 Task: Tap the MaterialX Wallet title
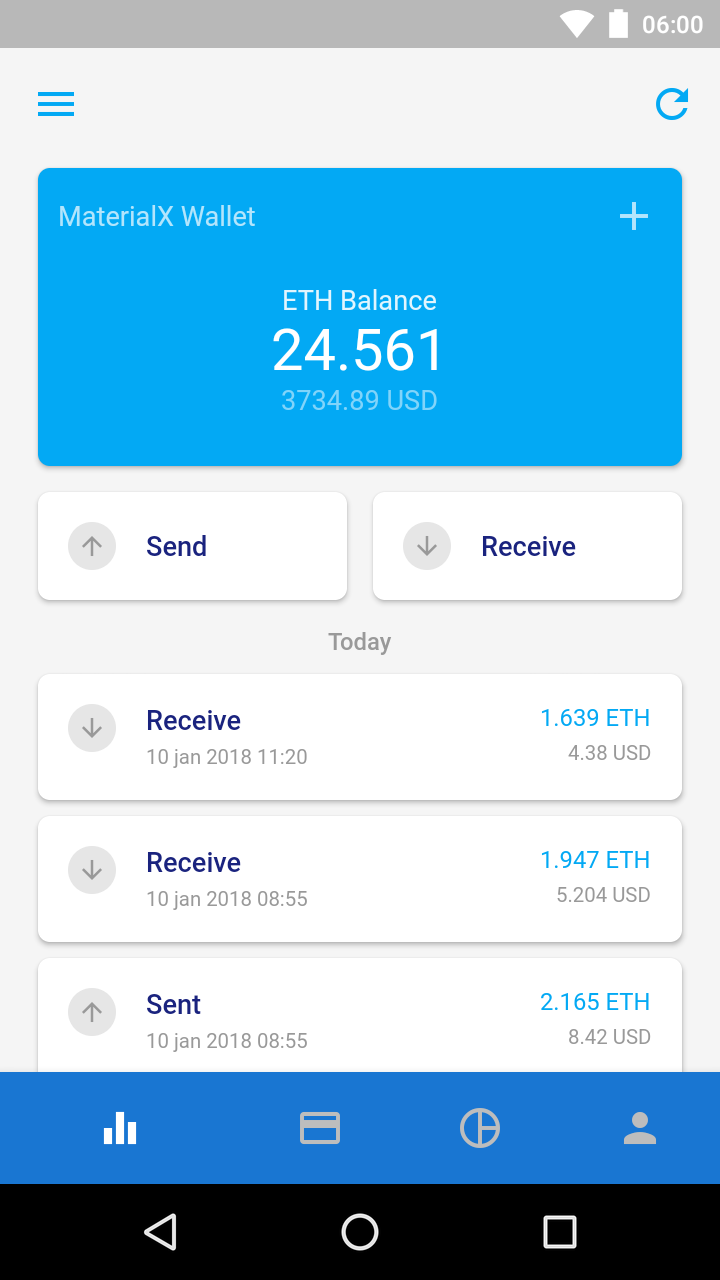[x=157, y=216]
